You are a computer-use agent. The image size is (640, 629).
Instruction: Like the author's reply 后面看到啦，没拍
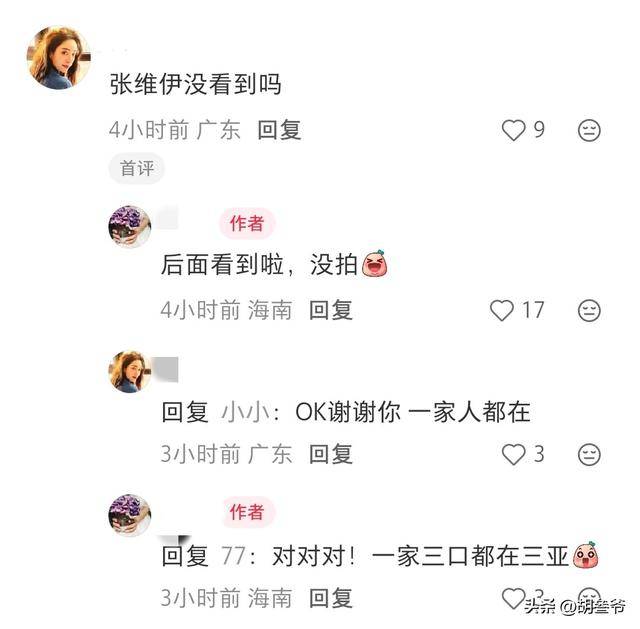coord(502,310)
